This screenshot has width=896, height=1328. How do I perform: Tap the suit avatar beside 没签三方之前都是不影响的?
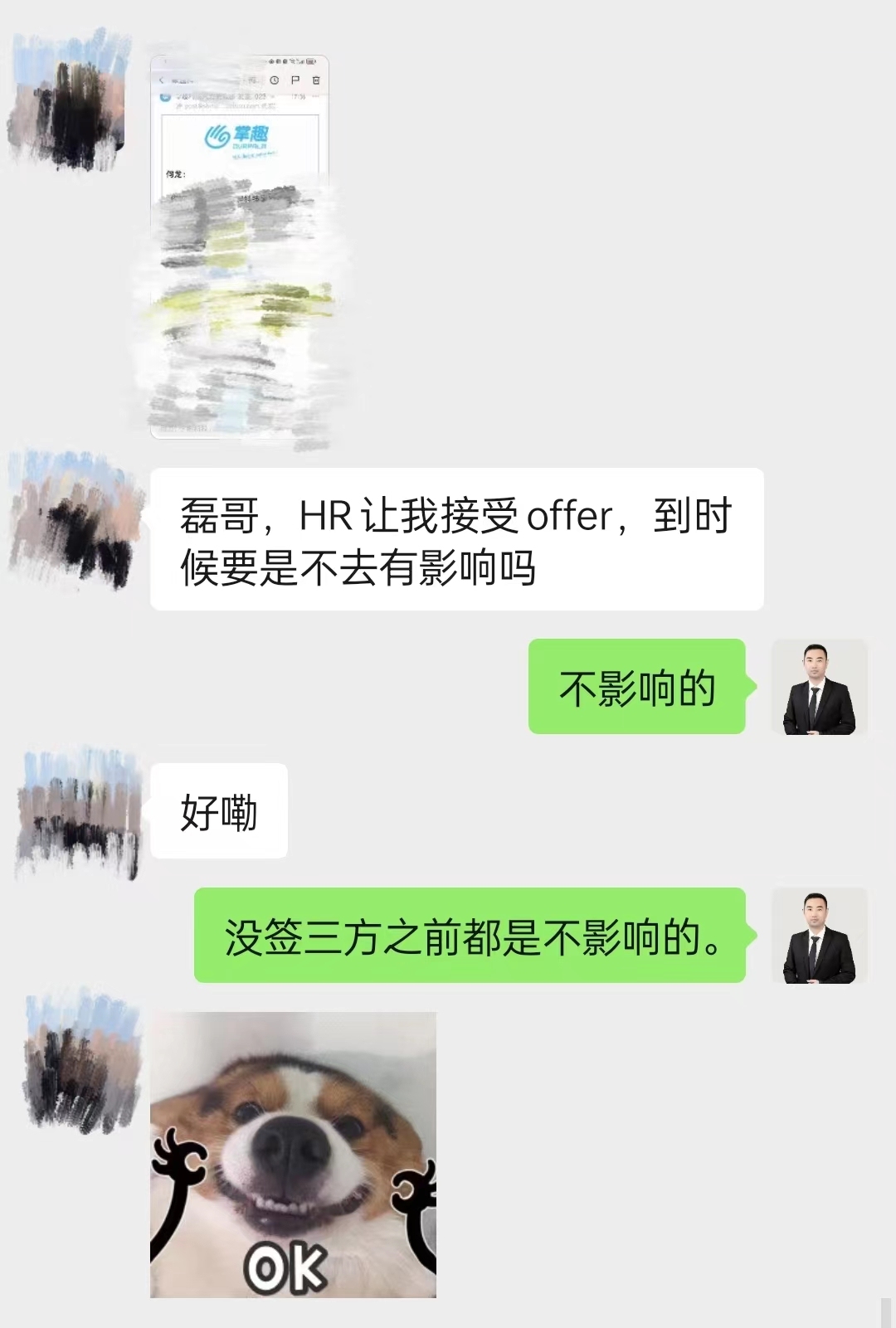pyautogui.click(x=819, y=936)
